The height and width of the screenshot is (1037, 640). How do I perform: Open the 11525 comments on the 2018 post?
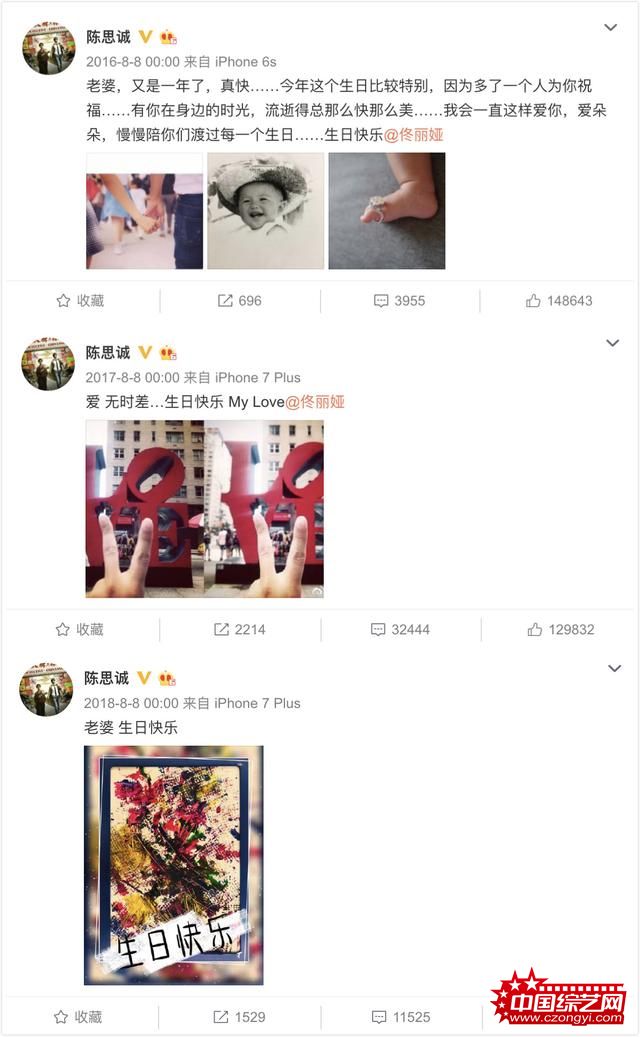coord(400,1016)
